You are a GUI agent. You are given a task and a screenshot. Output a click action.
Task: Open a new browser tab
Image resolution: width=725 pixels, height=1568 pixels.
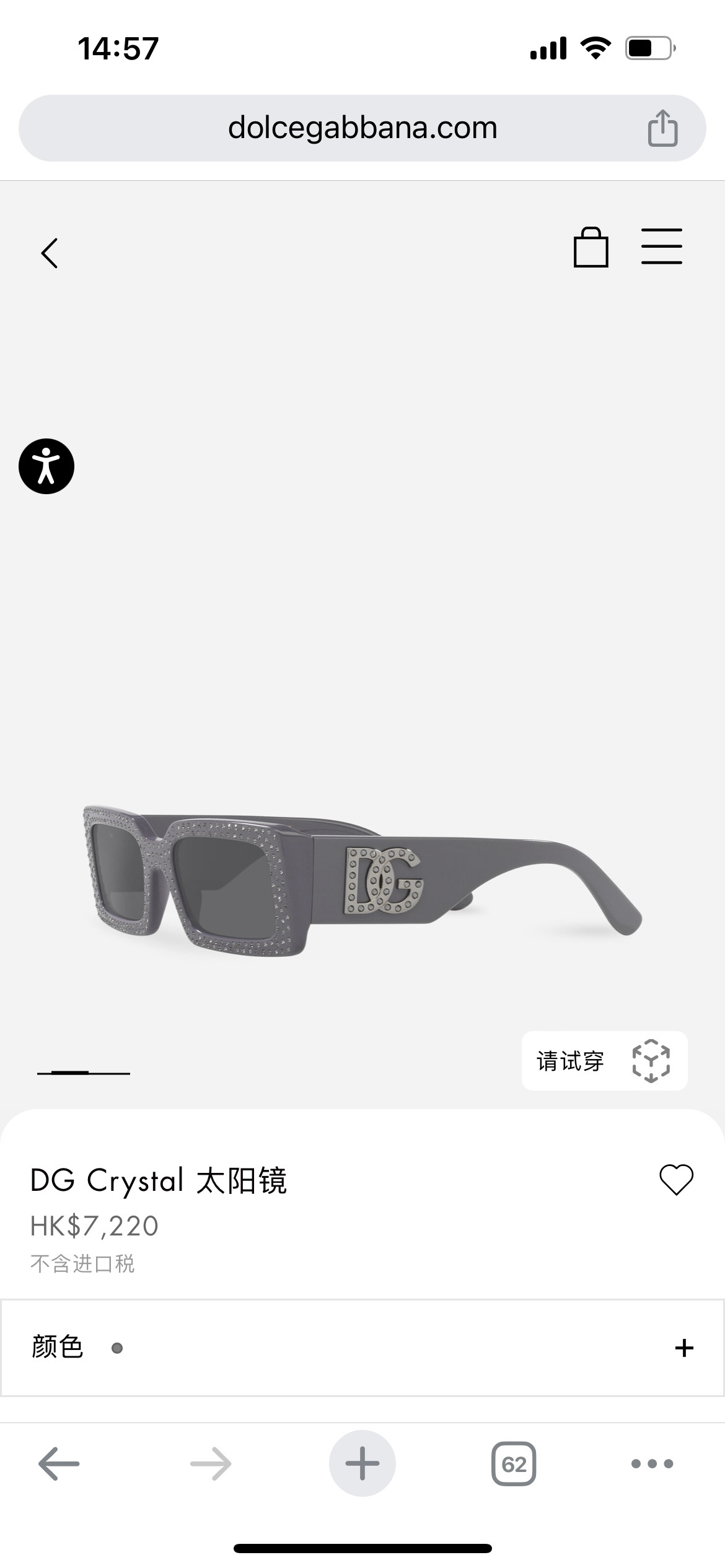pyautogui.click(x=362, y=1465)
